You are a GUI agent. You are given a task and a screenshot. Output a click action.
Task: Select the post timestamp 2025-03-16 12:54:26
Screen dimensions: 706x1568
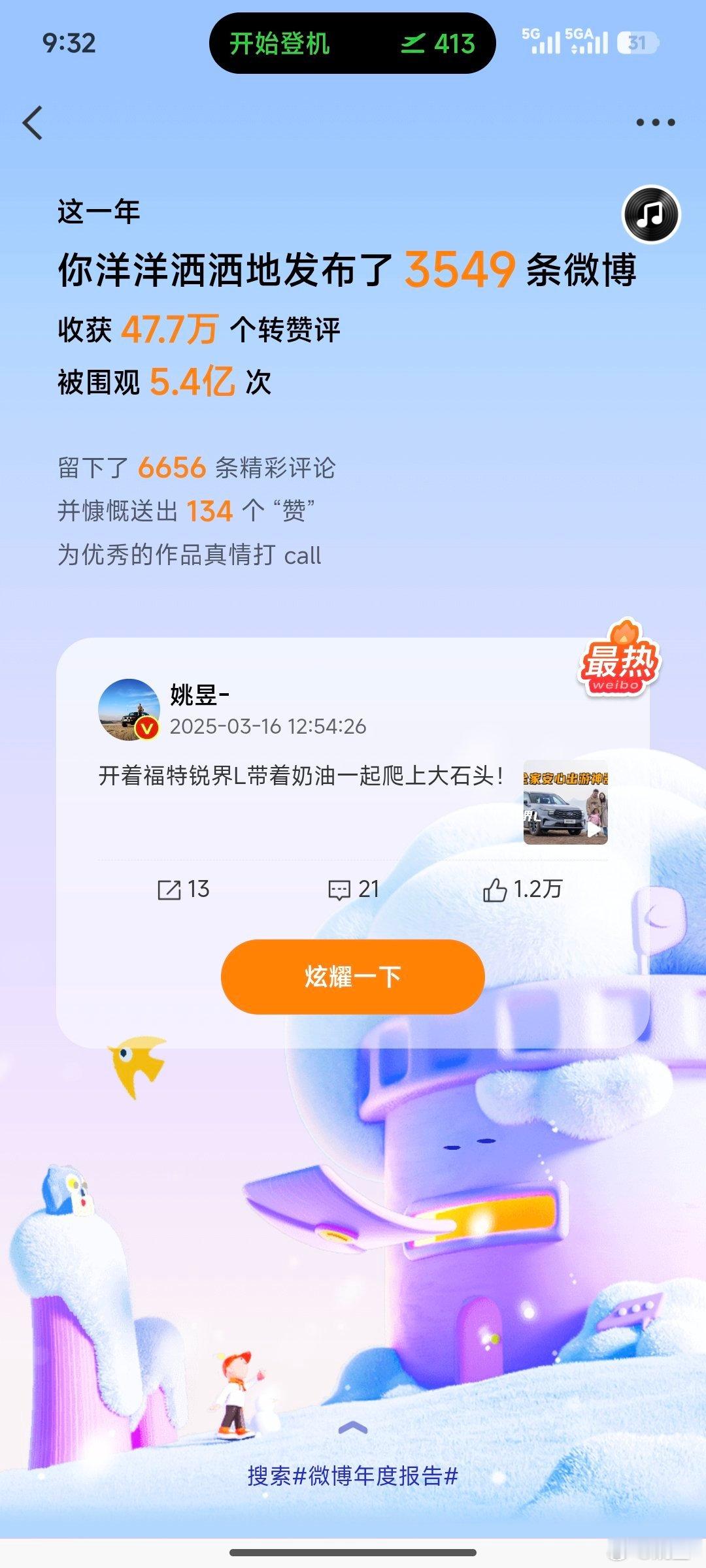269,727
